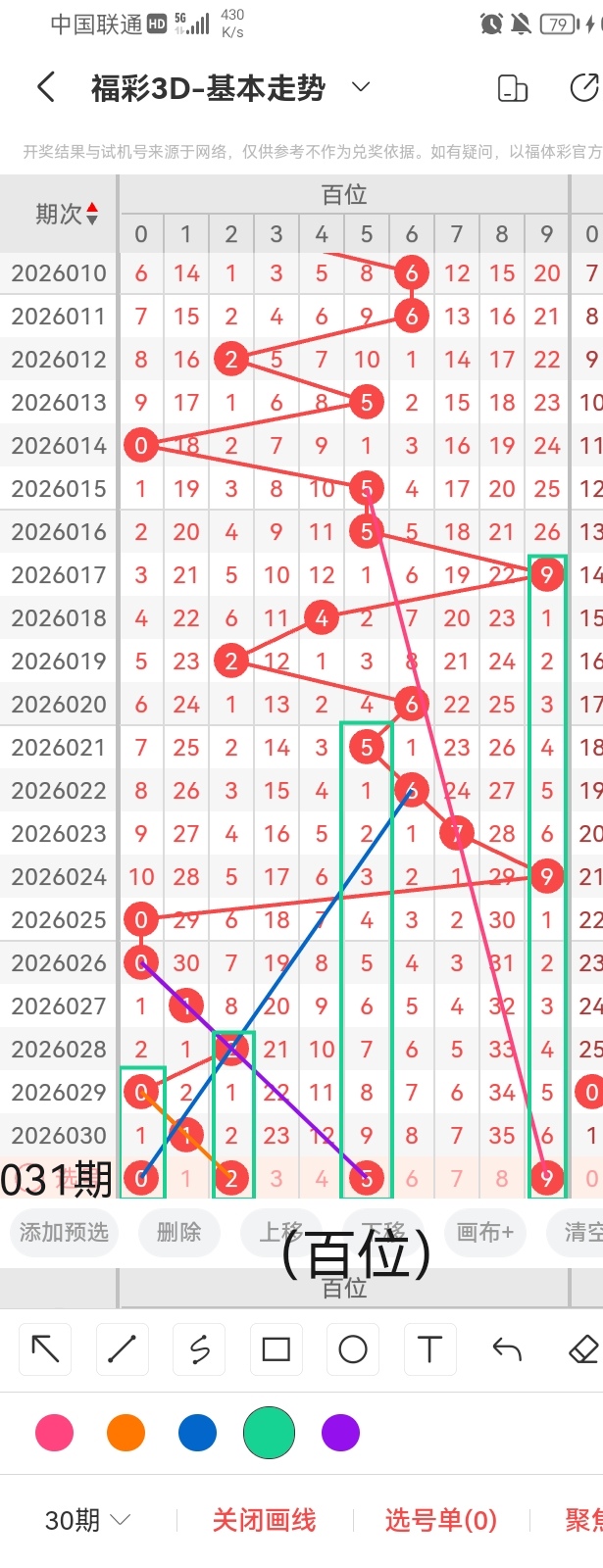
Task: Open the 30期 period dropdown
Action: pos(87,1520)
